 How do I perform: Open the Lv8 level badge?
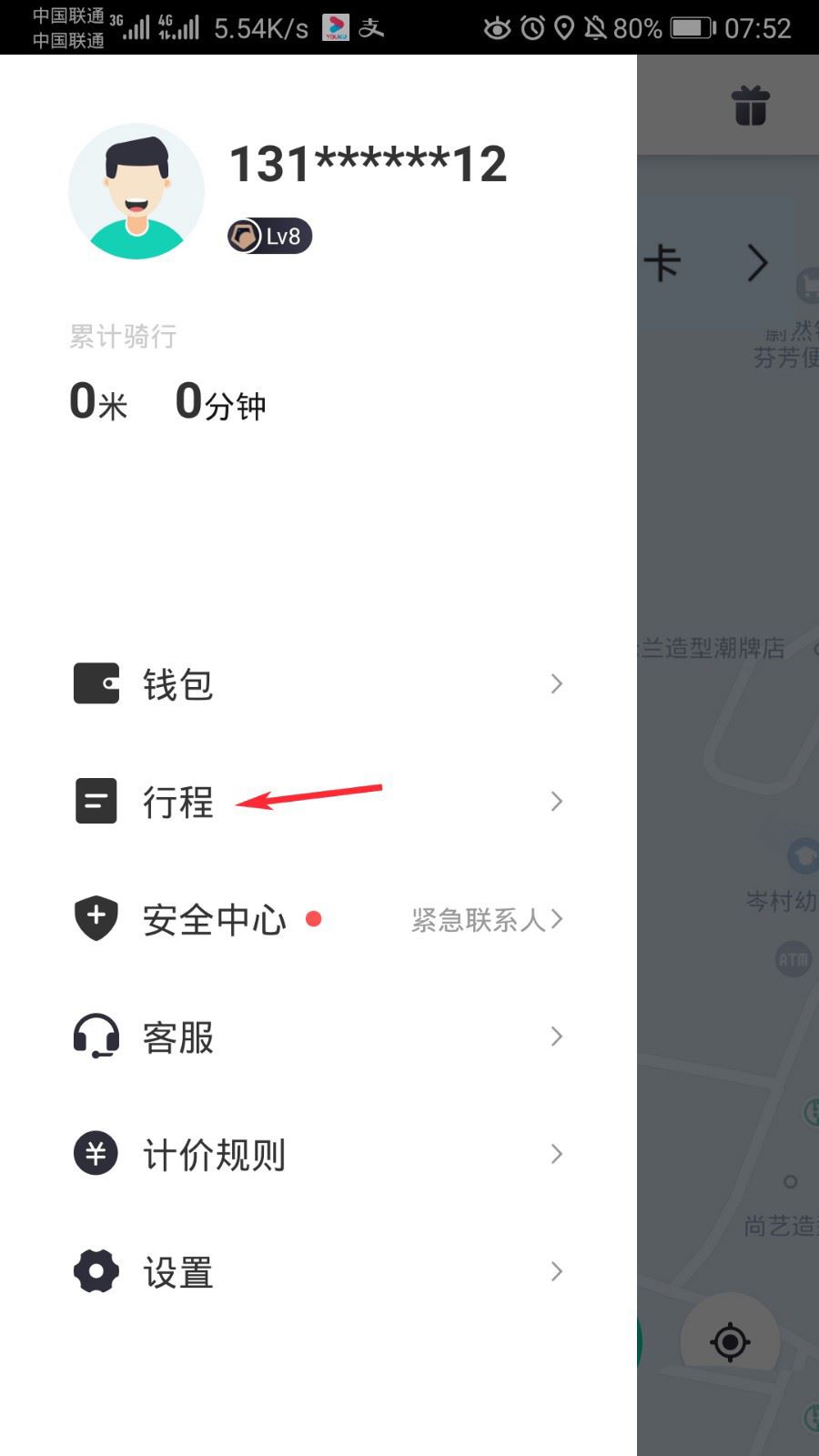click(269, 237)
